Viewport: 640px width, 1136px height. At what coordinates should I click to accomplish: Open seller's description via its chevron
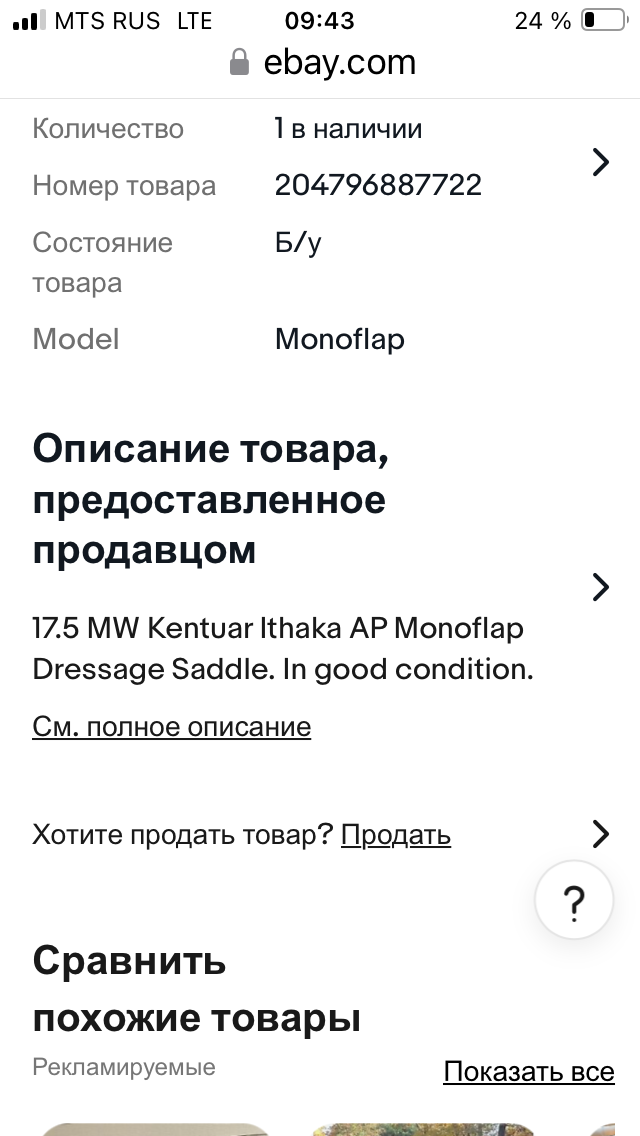click(600, 587)
